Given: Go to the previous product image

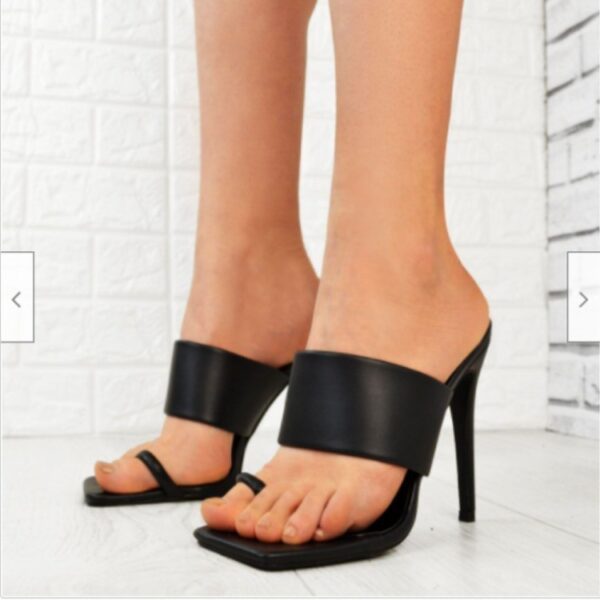Looking at the screenshot, I should pyautogui.click(x=16, y=298).
